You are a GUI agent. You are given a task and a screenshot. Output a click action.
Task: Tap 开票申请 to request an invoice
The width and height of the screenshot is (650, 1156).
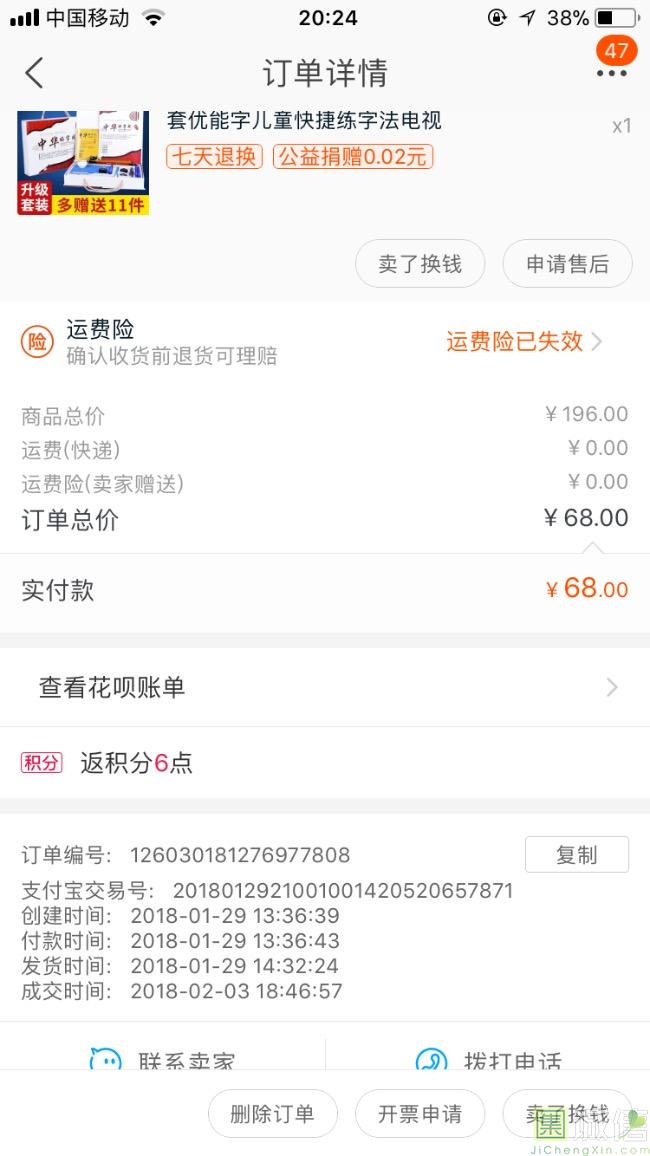click(x=420, y=1113)
